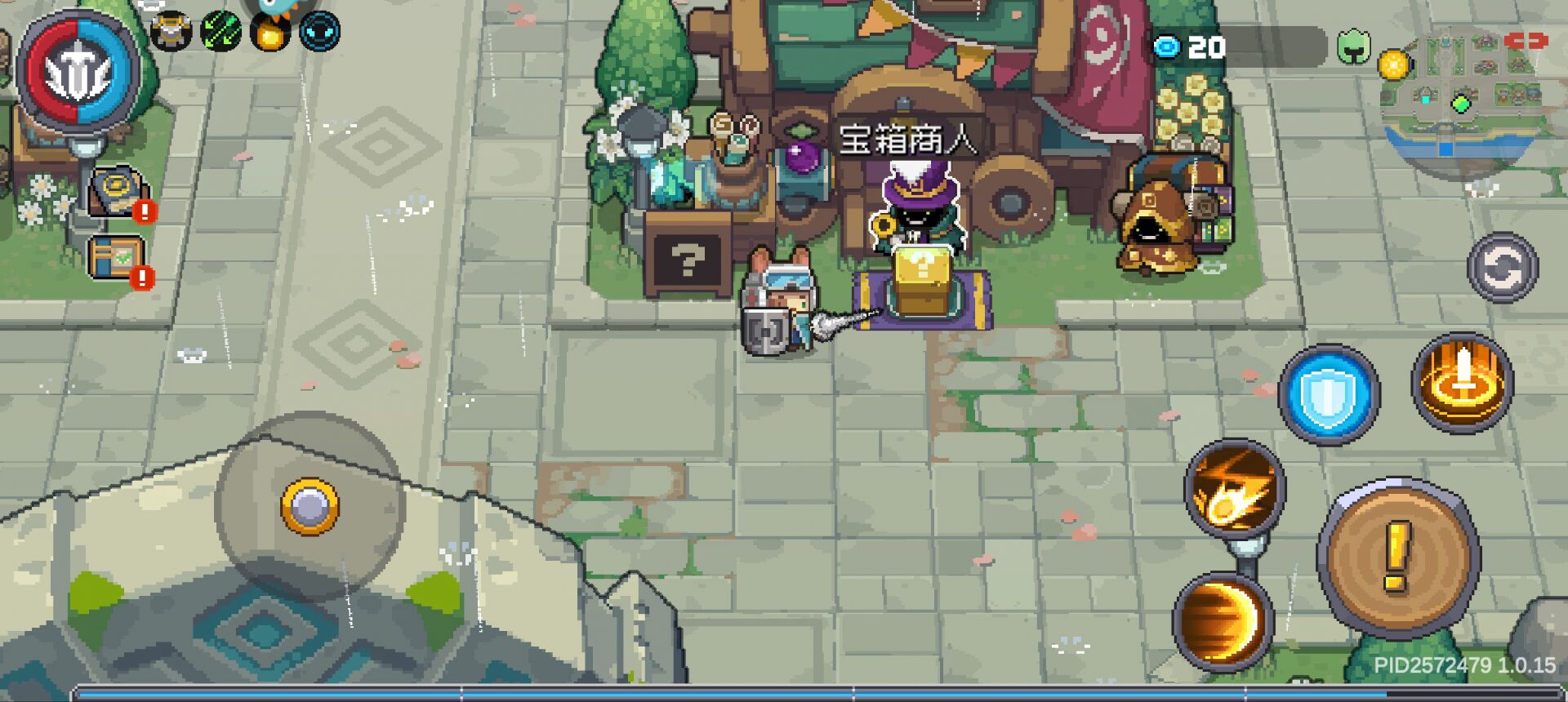
Task: Tap the virtual joystick knob
Action: (x=310, y=506)
